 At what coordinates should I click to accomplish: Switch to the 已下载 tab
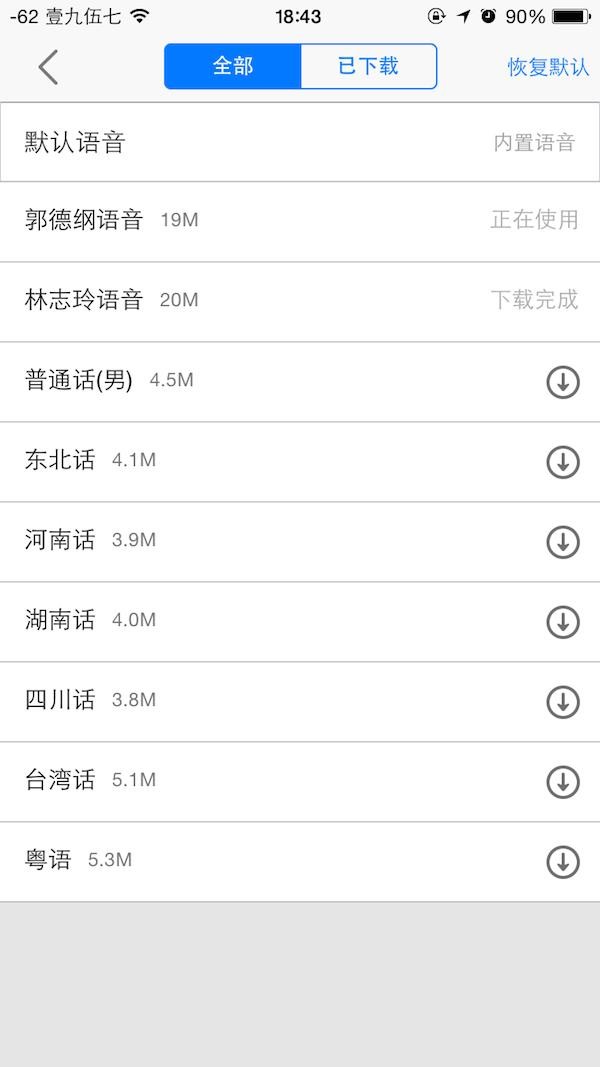368,67
